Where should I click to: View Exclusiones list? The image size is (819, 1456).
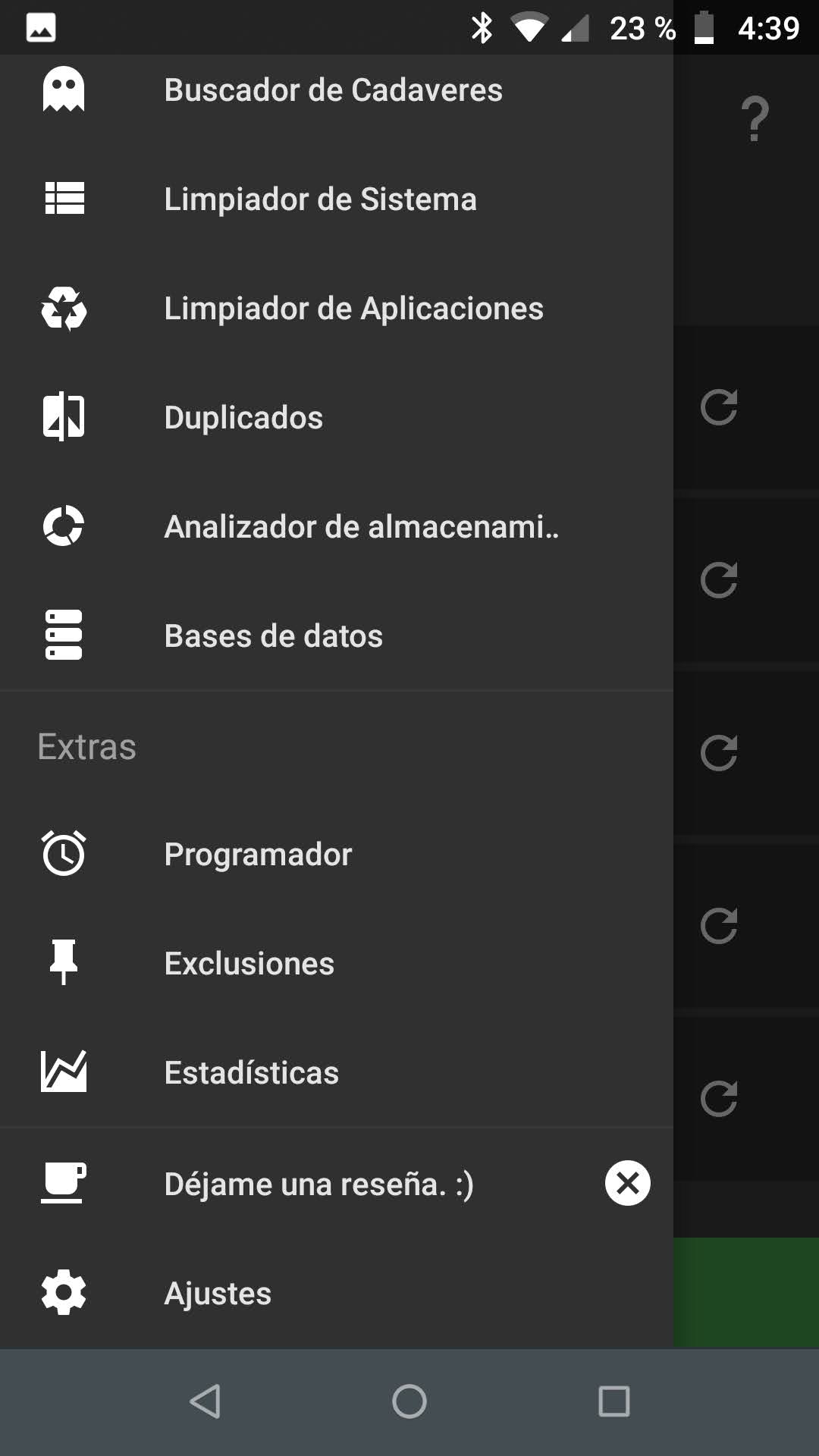click(x=249, y=964)
